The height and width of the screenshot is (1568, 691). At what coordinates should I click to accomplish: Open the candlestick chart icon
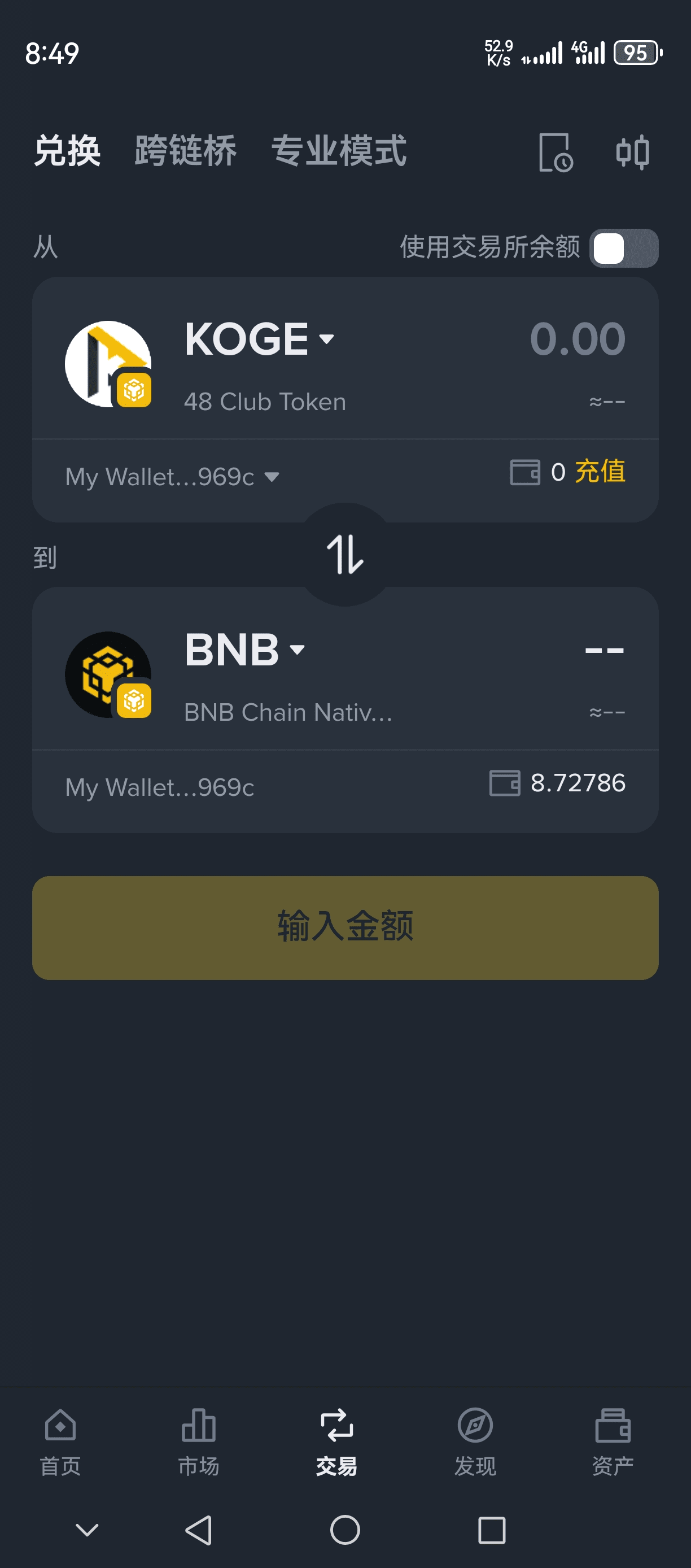pyautogui.click(x=633, y=152)
